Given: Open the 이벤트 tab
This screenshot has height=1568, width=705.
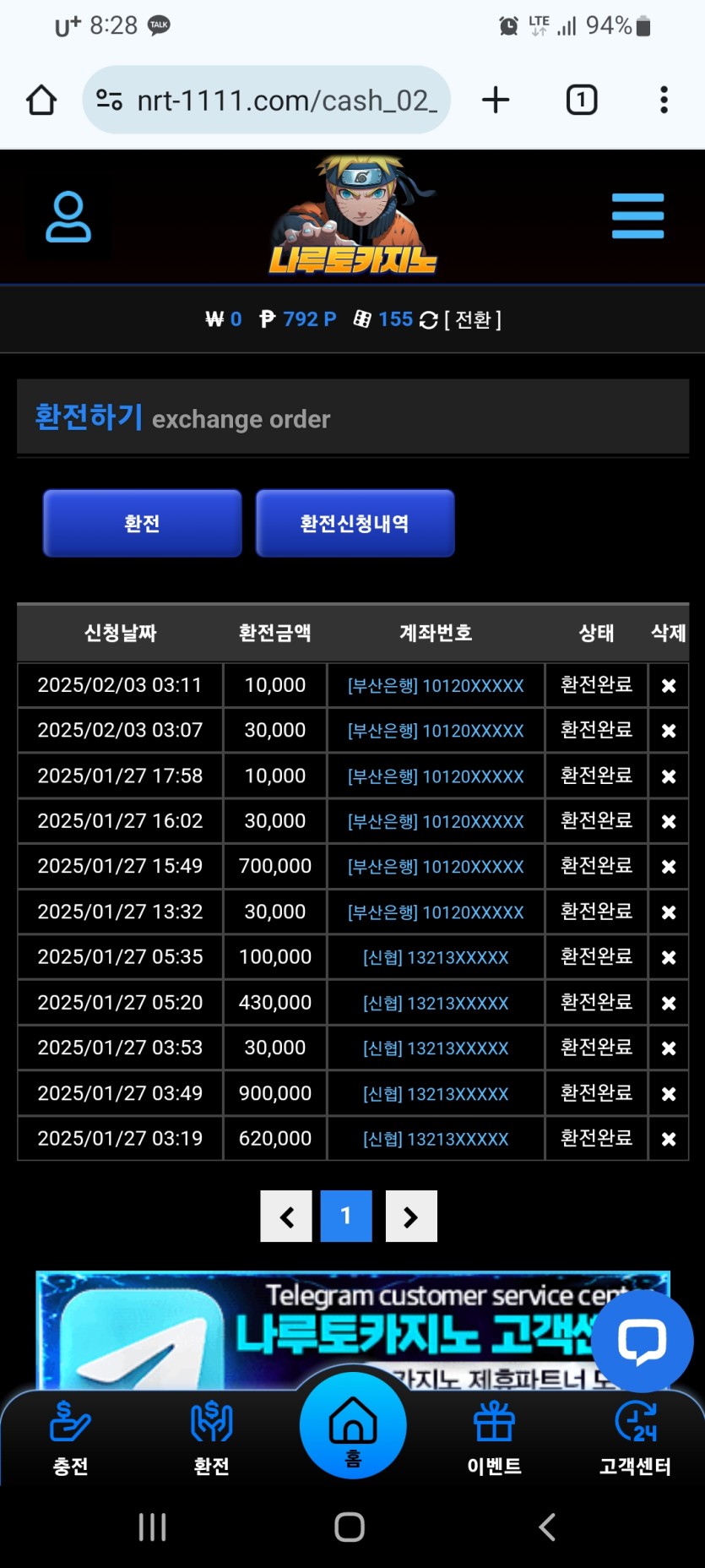Looking at the screenshot, I should pos(494,1438).
